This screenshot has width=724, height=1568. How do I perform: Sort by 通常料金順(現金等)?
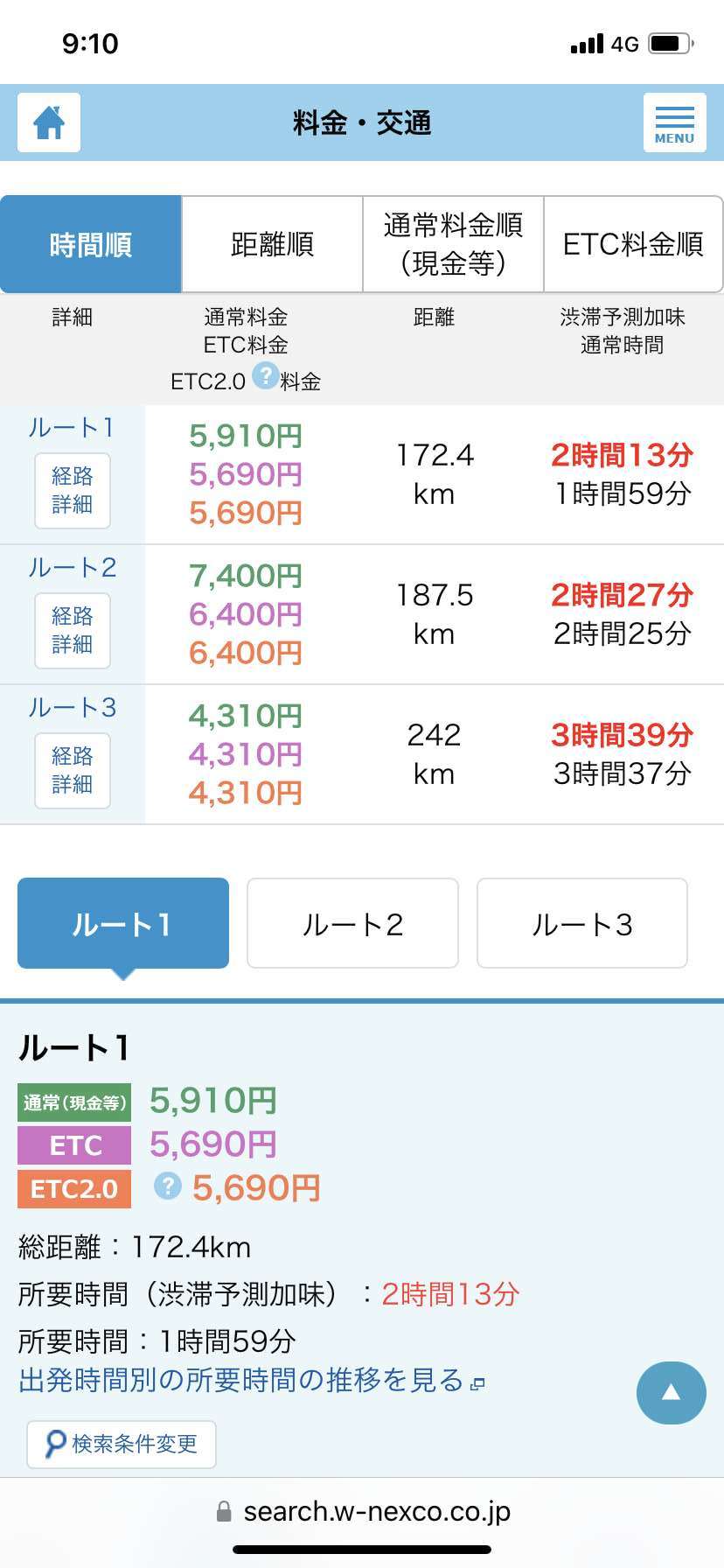[453, 244]
